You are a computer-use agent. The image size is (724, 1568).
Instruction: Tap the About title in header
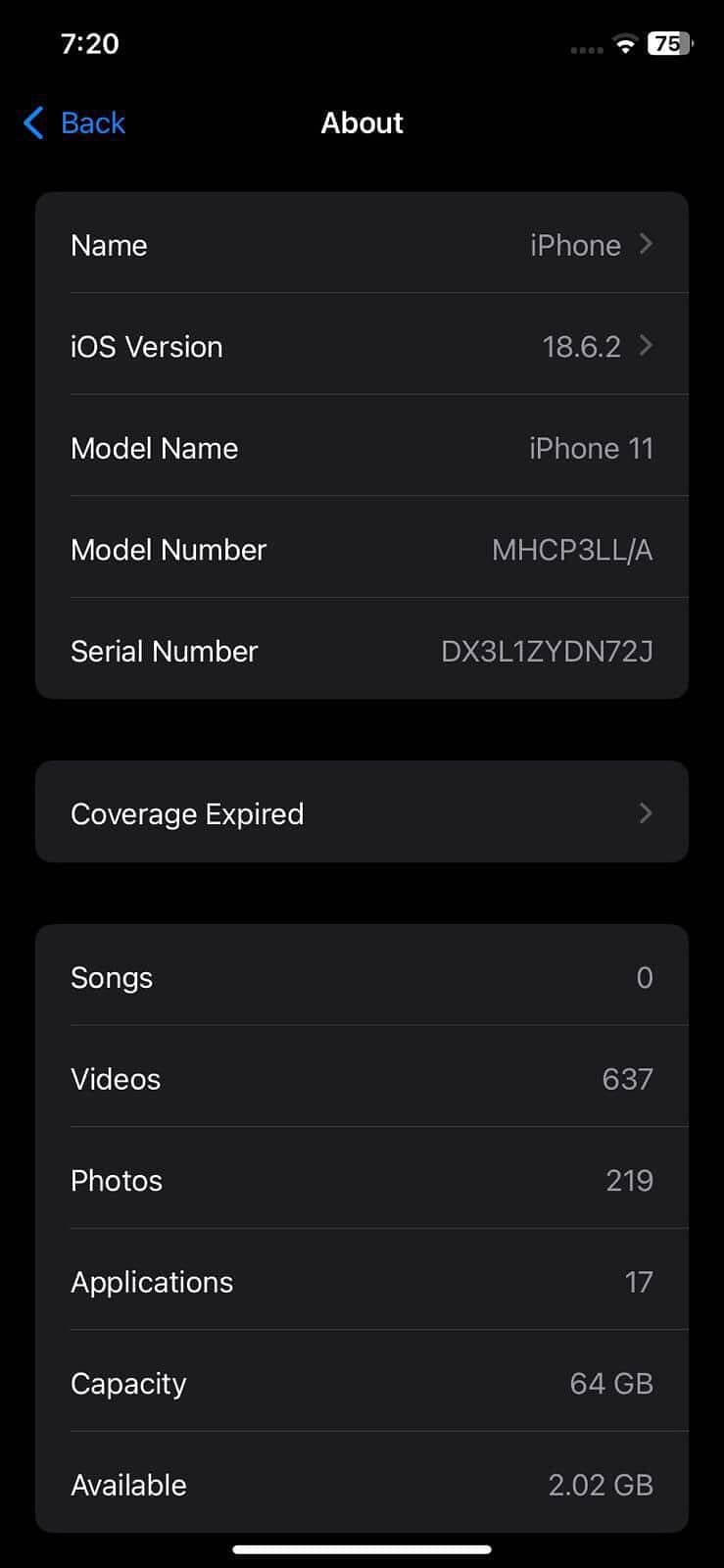(x=362, y=122)
